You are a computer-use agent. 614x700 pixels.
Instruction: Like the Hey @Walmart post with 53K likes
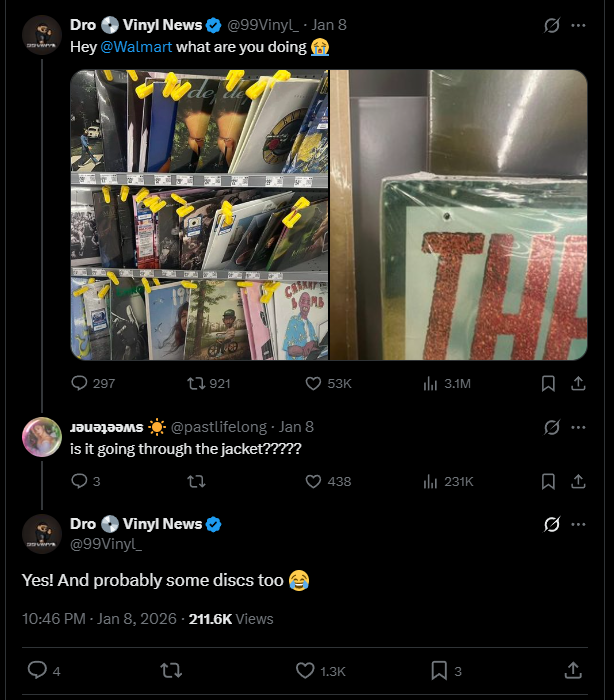[313, 383]
